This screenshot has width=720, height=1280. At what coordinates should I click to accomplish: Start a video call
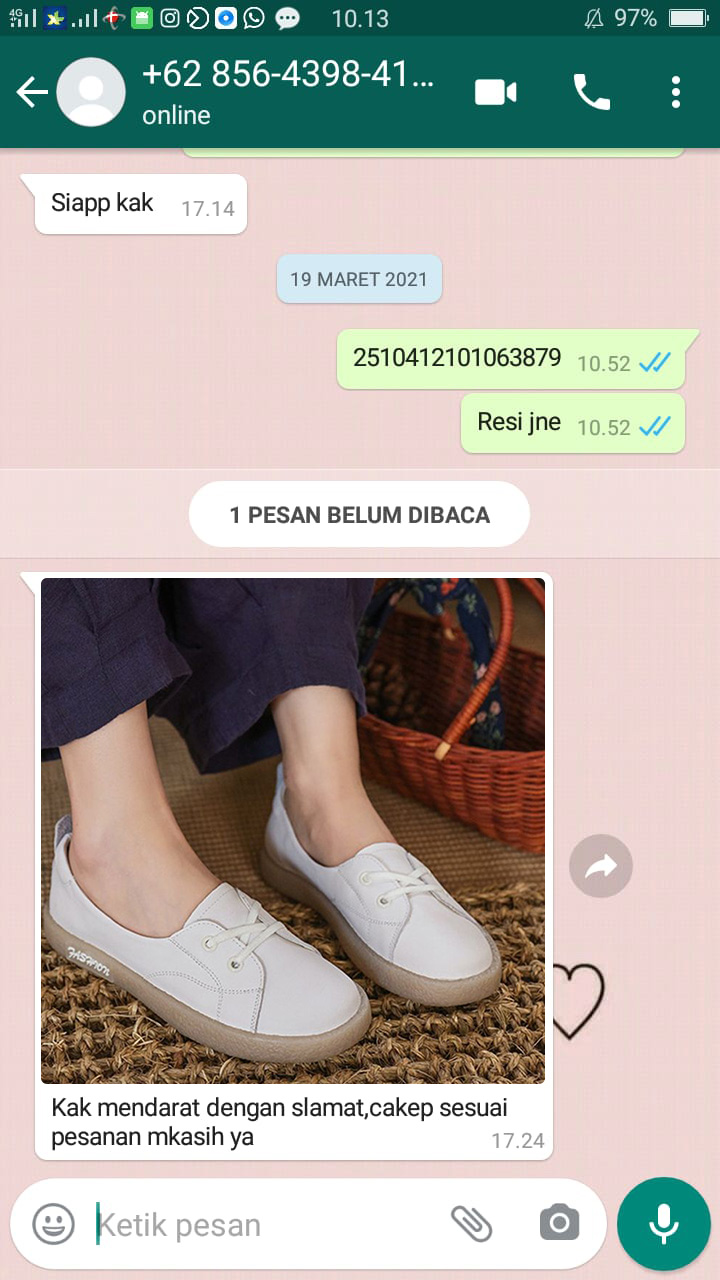pos(495,93)
